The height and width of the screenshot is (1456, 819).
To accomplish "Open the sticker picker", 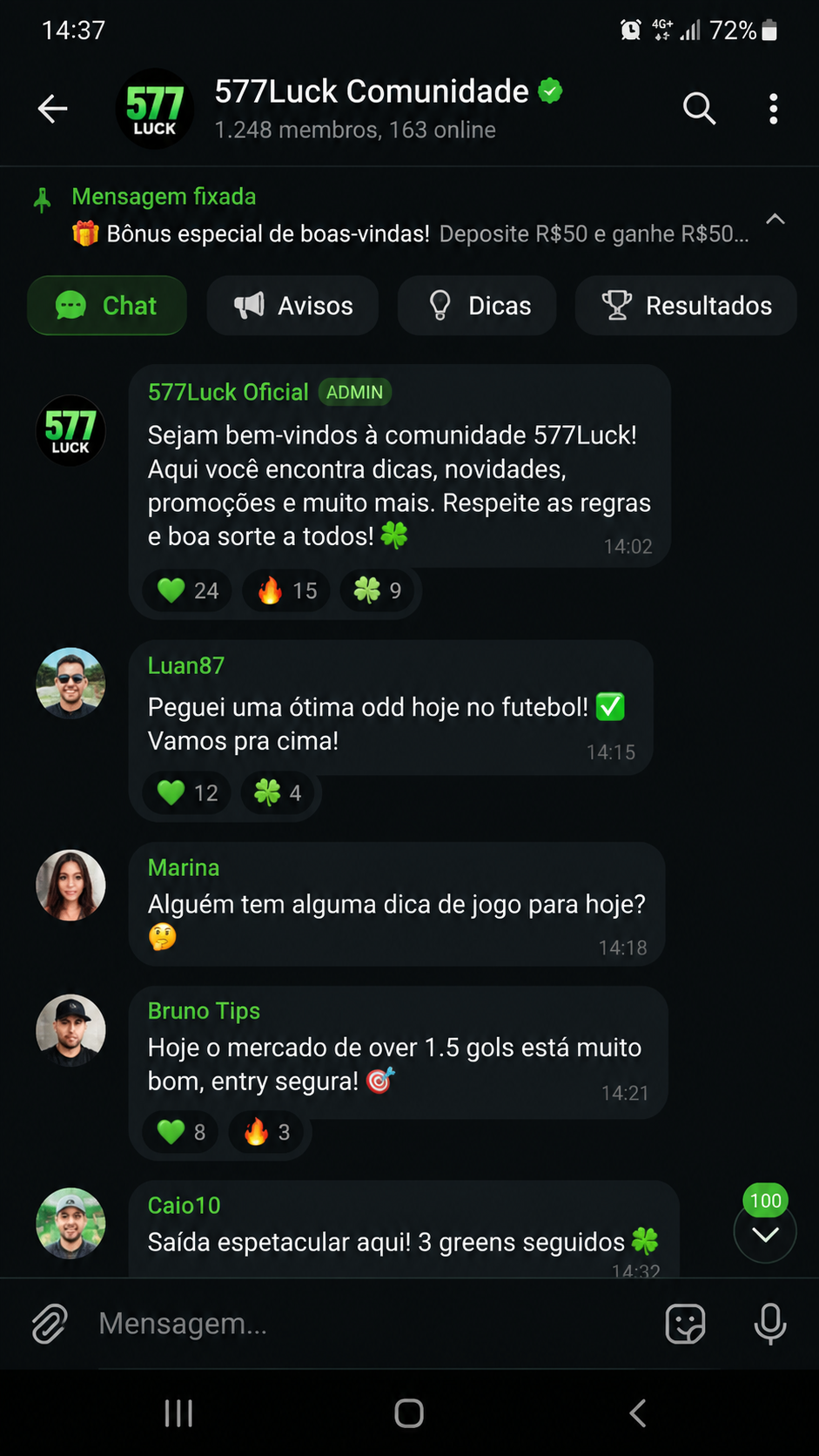I will tap(685, 1324).
